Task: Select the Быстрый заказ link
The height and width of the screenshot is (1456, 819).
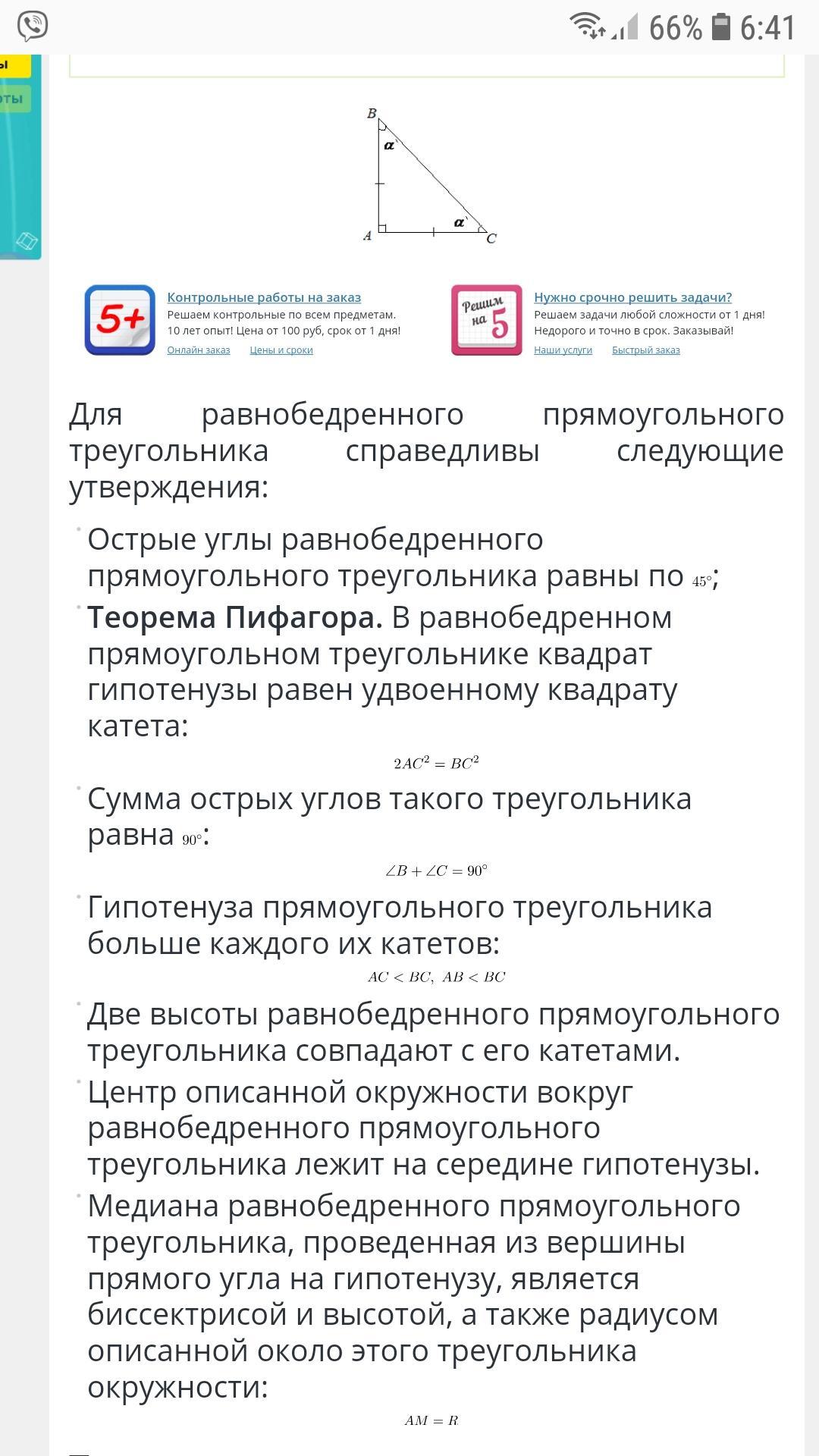Action: pyautogui.click(x=646, y=350)
